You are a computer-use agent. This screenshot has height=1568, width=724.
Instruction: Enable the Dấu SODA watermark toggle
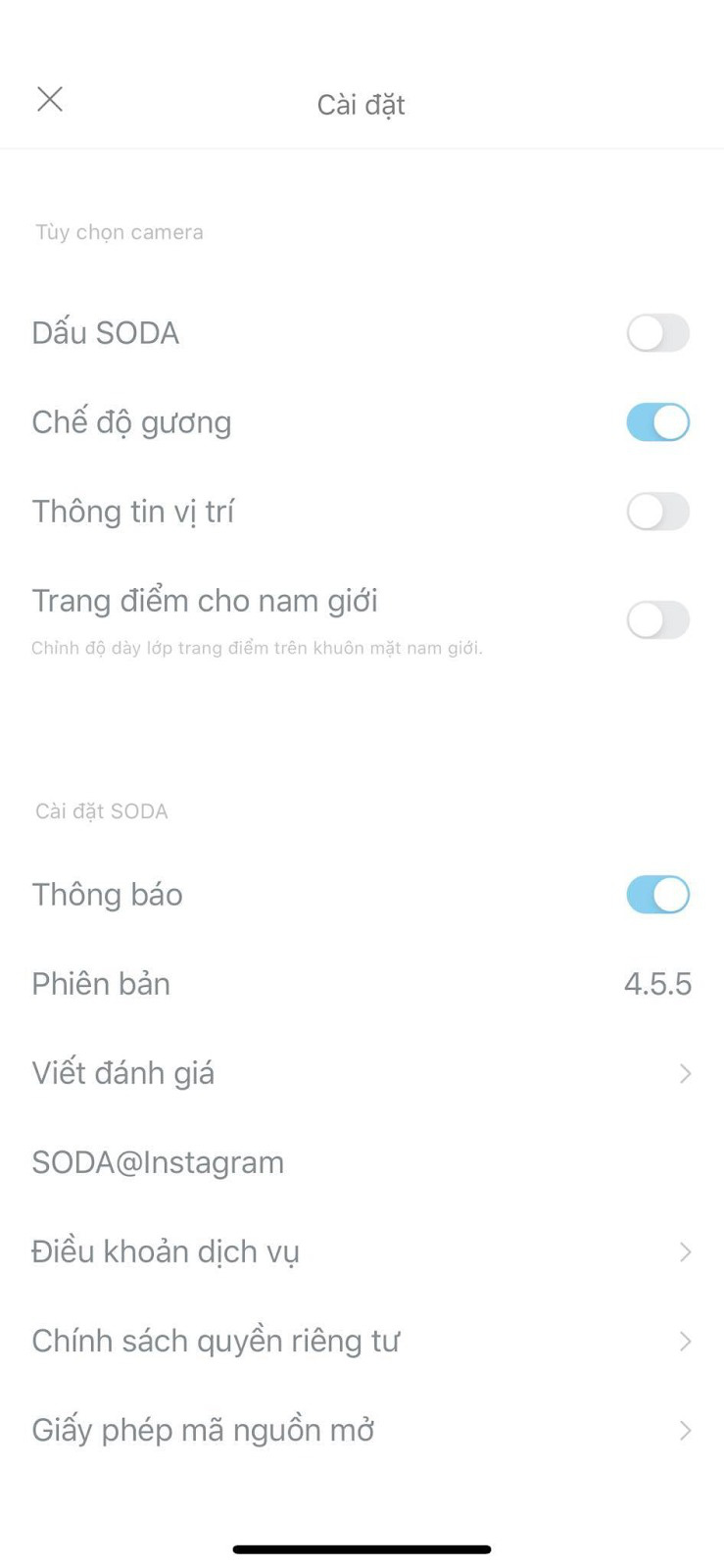657,333
